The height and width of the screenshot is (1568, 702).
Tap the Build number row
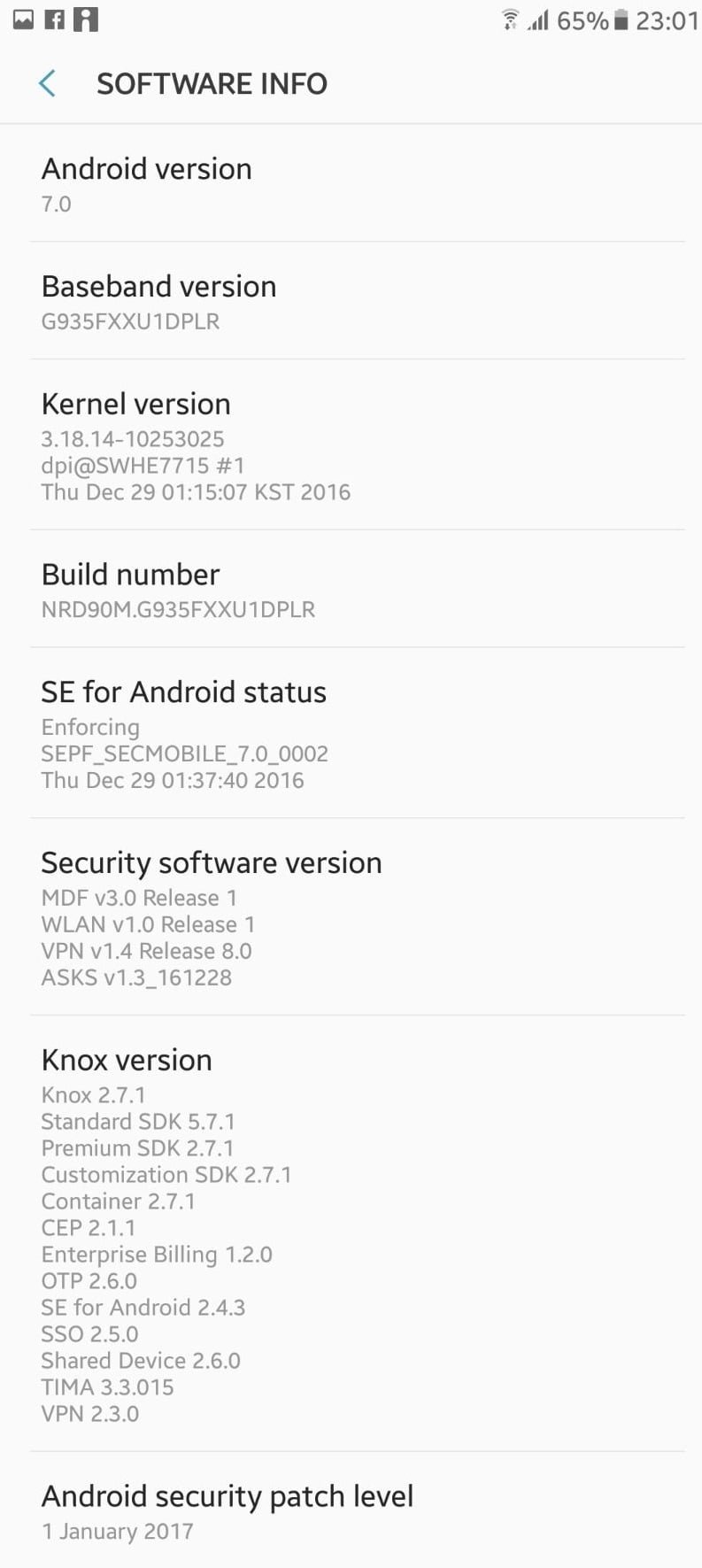pos(351,589)
